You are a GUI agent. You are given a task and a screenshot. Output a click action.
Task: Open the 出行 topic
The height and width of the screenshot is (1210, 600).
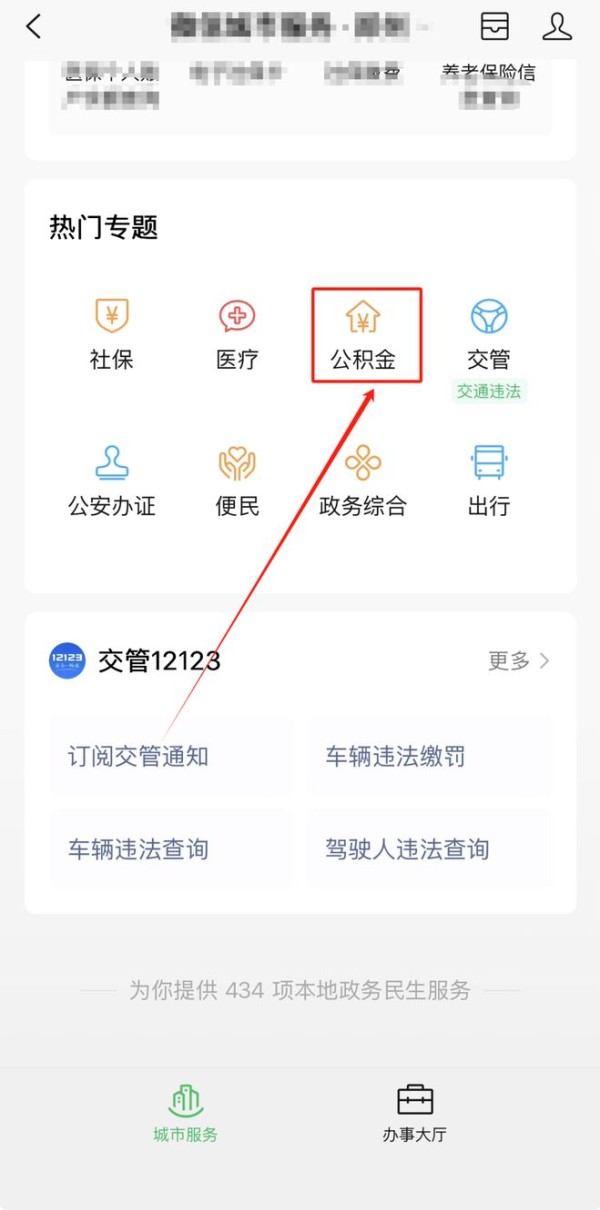tap(489, 482)
